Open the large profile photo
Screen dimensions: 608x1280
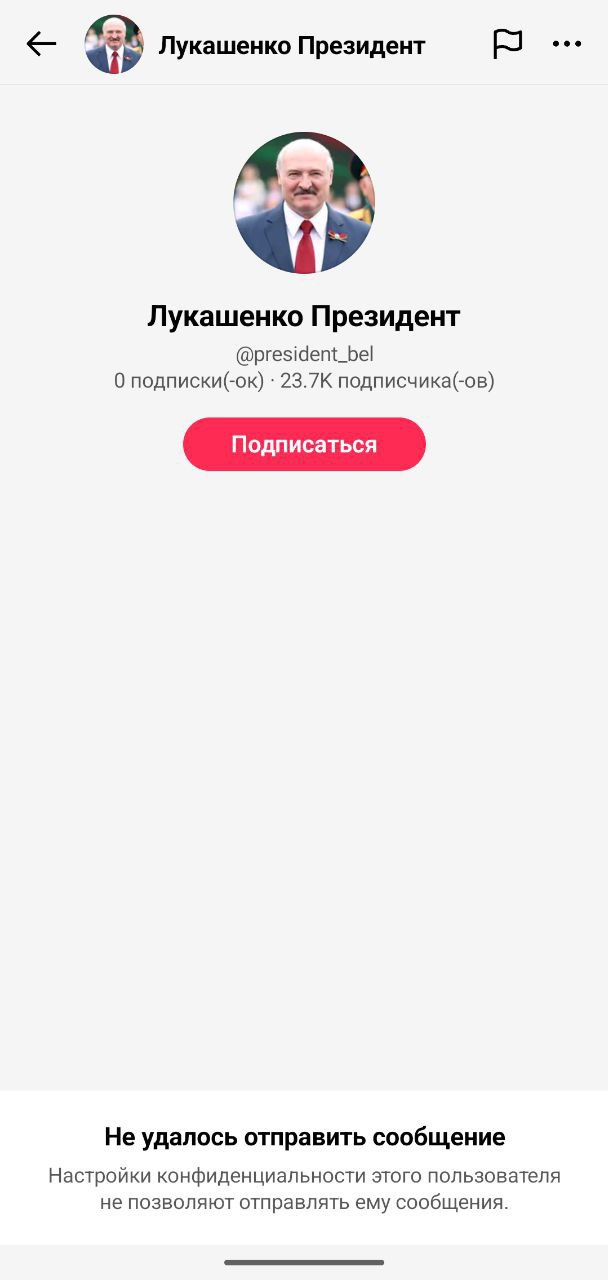coord(304,203)
